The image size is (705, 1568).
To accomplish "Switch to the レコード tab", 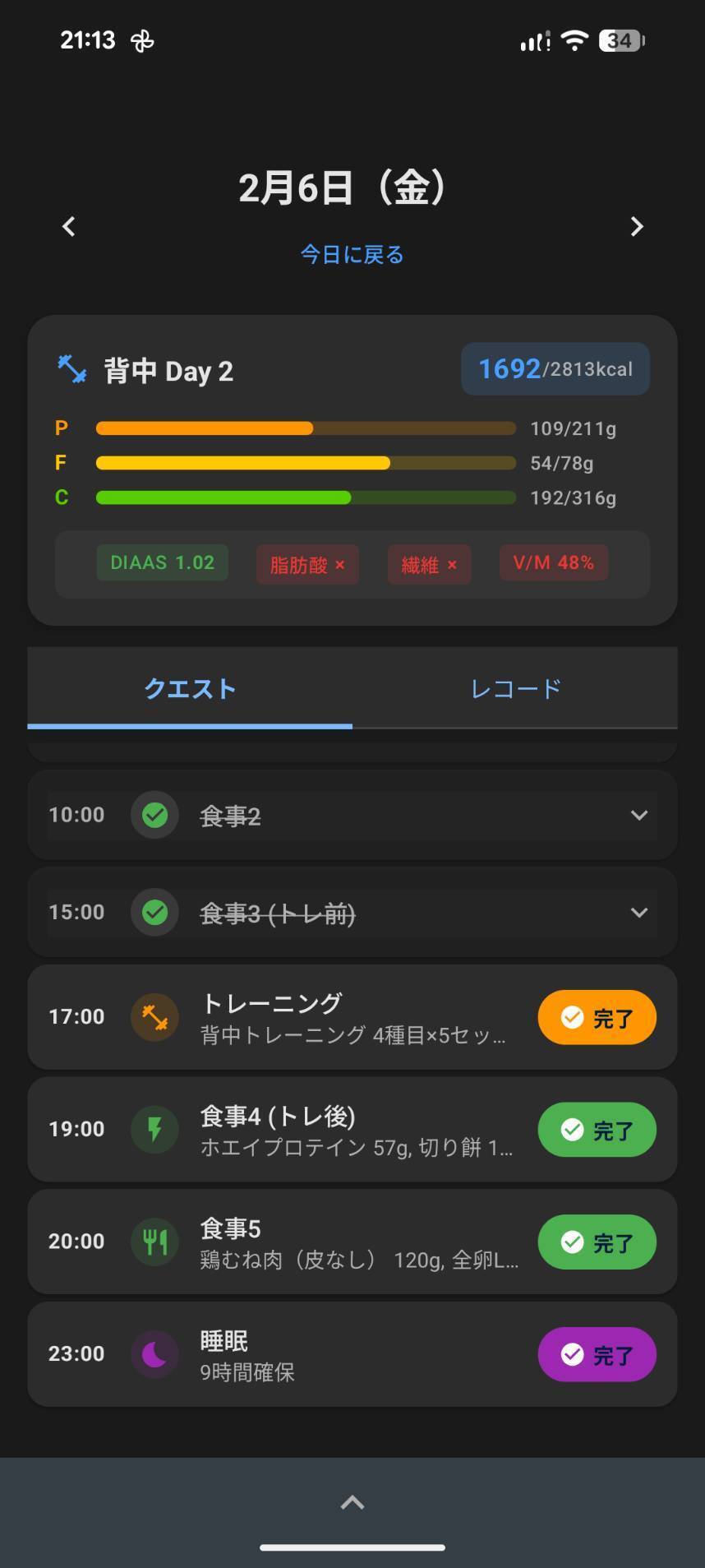I will coord(515,689).
